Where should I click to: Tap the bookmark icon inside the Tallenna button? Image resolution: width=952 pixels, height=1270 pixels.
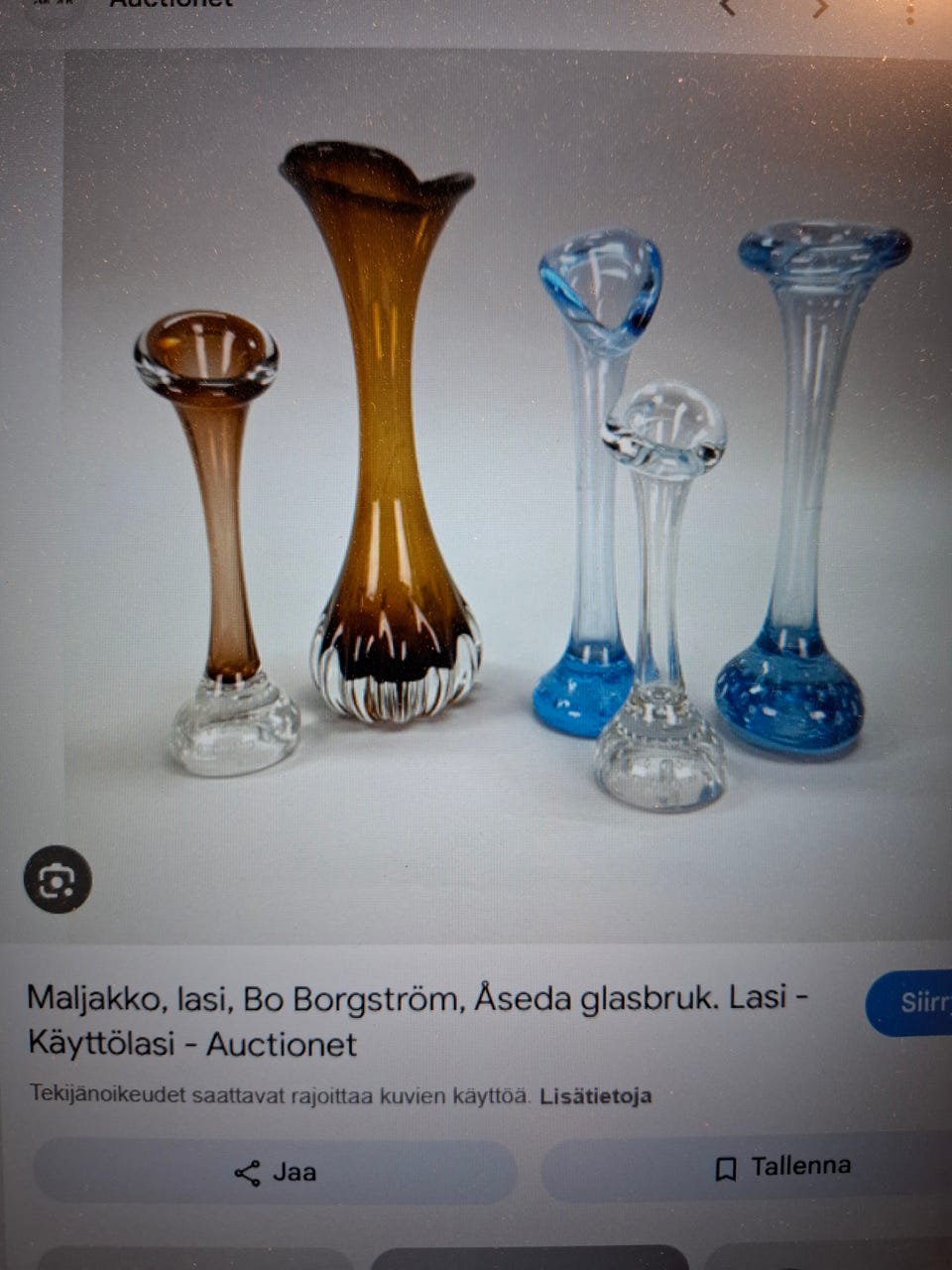pyautogui.click(x=725, y=1166)
